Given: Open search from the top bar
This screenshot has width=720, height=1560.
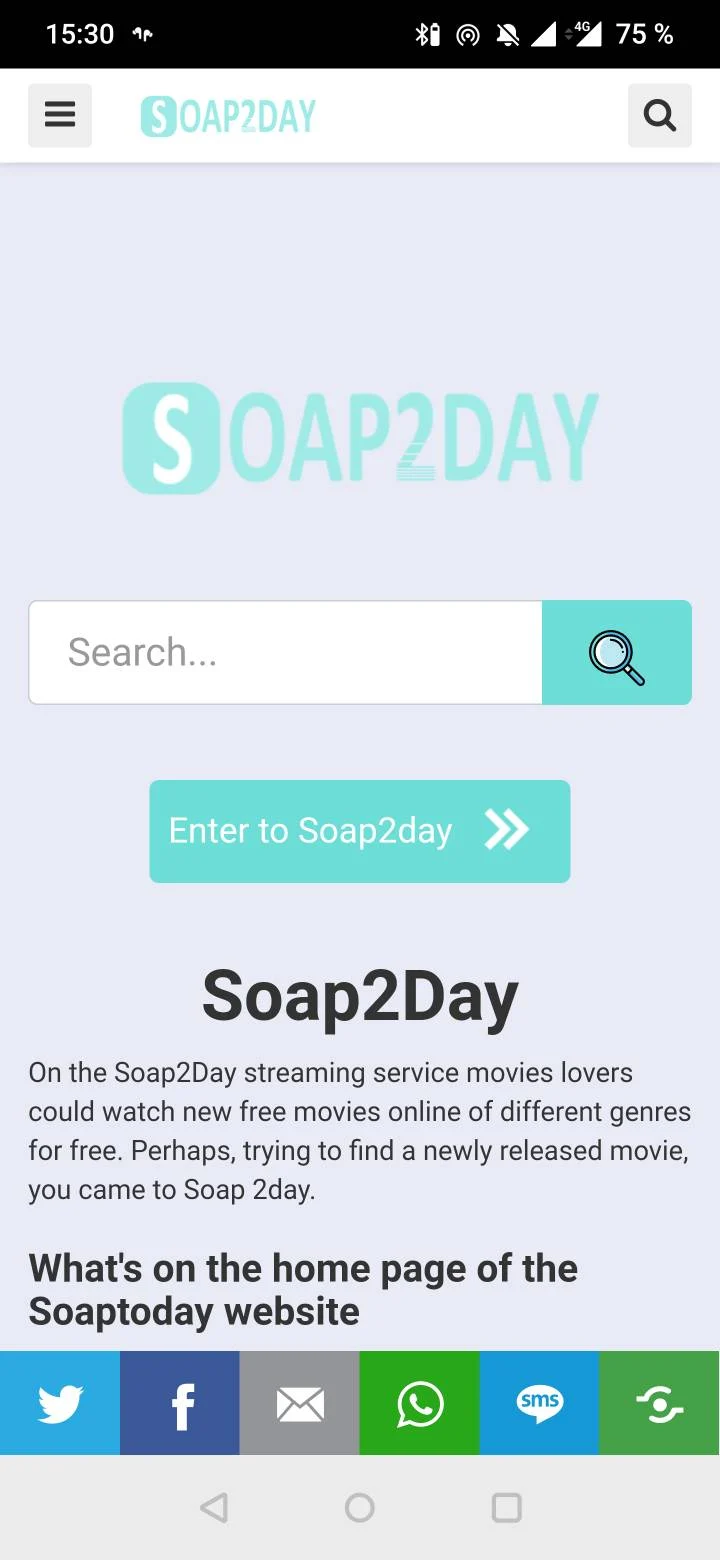Looking at the screenshot, I should (x=659, y=116).
